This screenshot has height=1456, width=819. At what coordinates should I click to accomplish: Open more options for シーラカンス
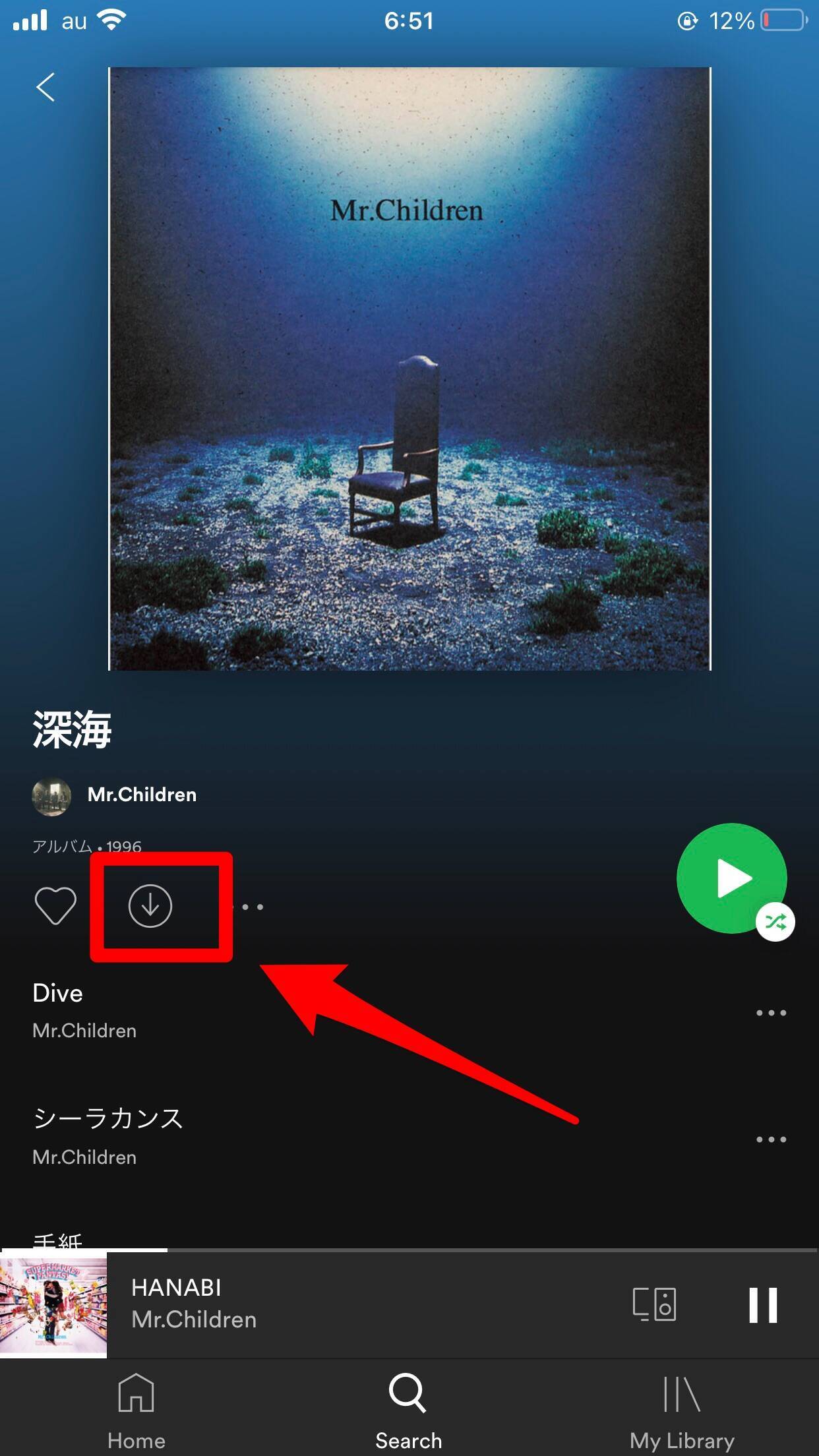(771, 1139)
